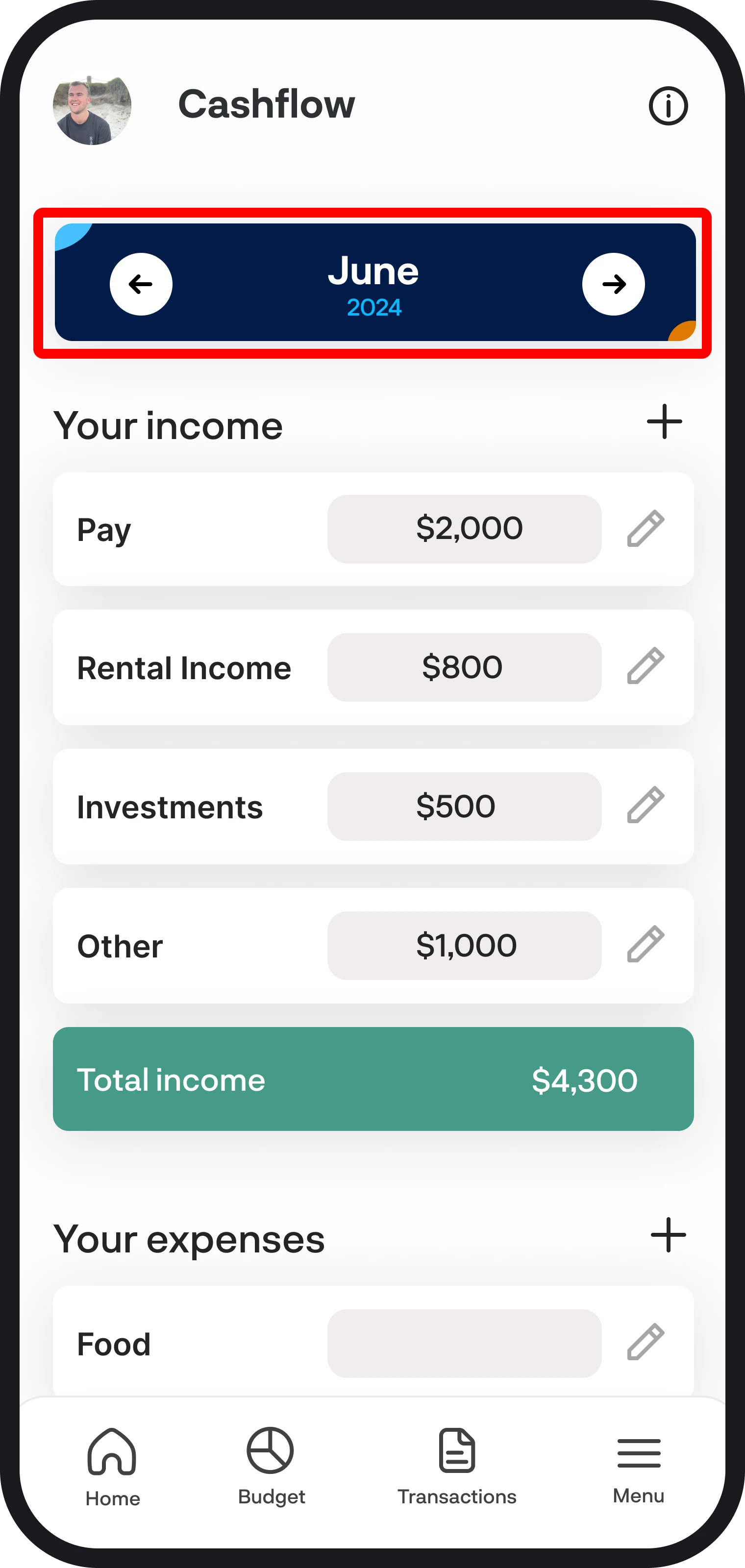Screen dimensions: 745x1568
Task: Open the profile avatar
Action: click(x=92, y=106)
